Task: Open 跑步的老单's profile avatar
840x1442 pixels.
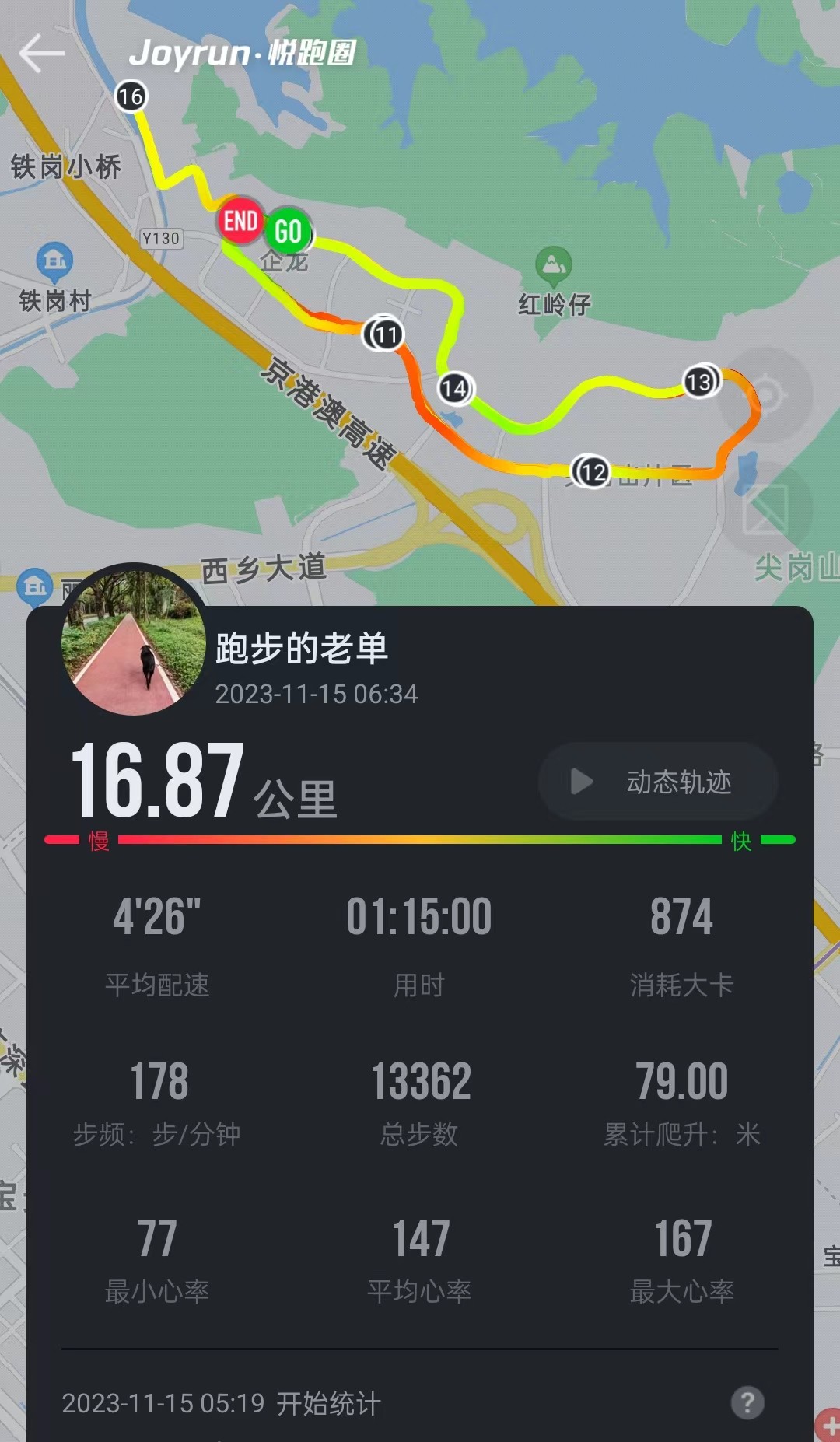Action: [x=134, y=641]
